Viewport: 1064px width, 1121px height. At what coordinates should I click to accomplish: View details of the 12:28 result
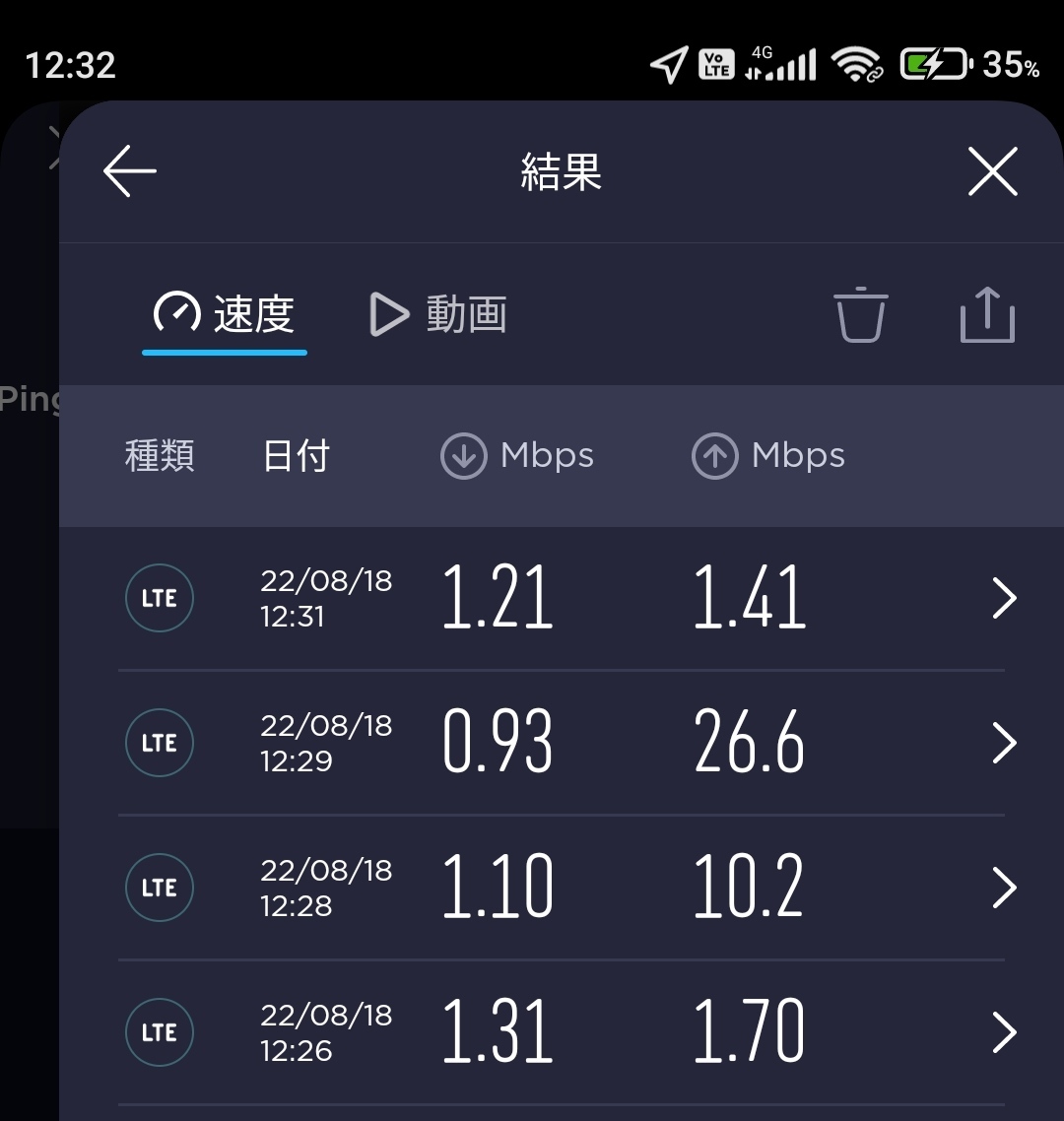point(562,888)
